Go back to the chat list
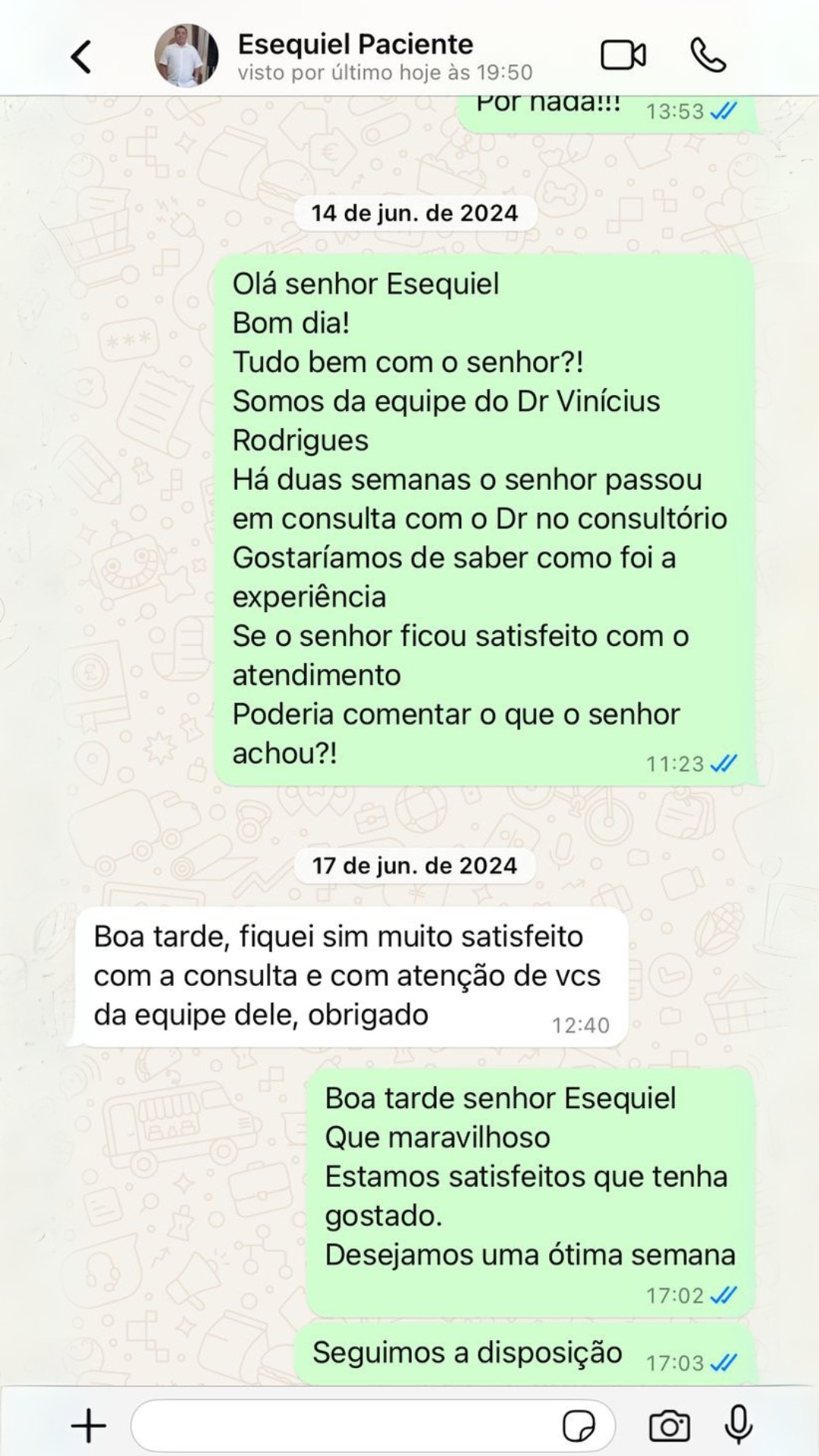This screenshot has height=1456, width=819. click(81, 56)
